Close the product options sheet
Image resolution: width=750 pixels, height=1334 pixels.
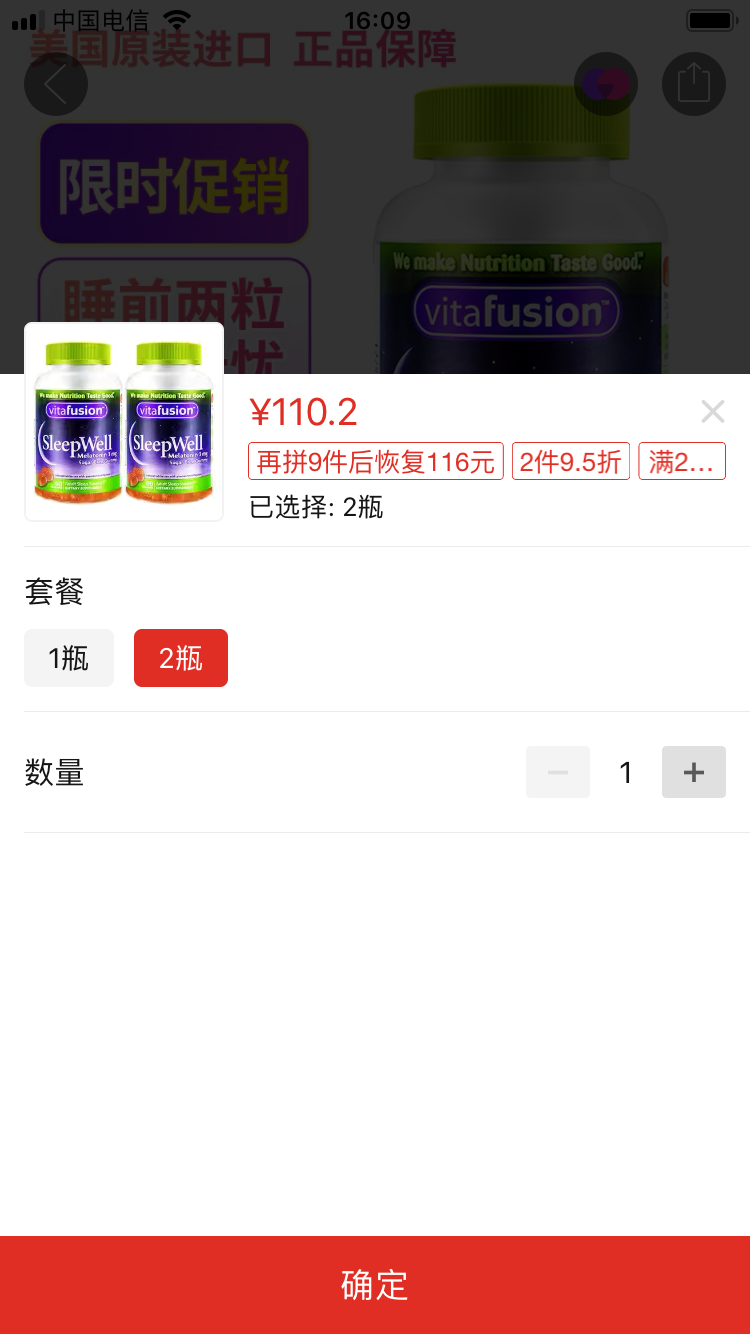[712, 411]
